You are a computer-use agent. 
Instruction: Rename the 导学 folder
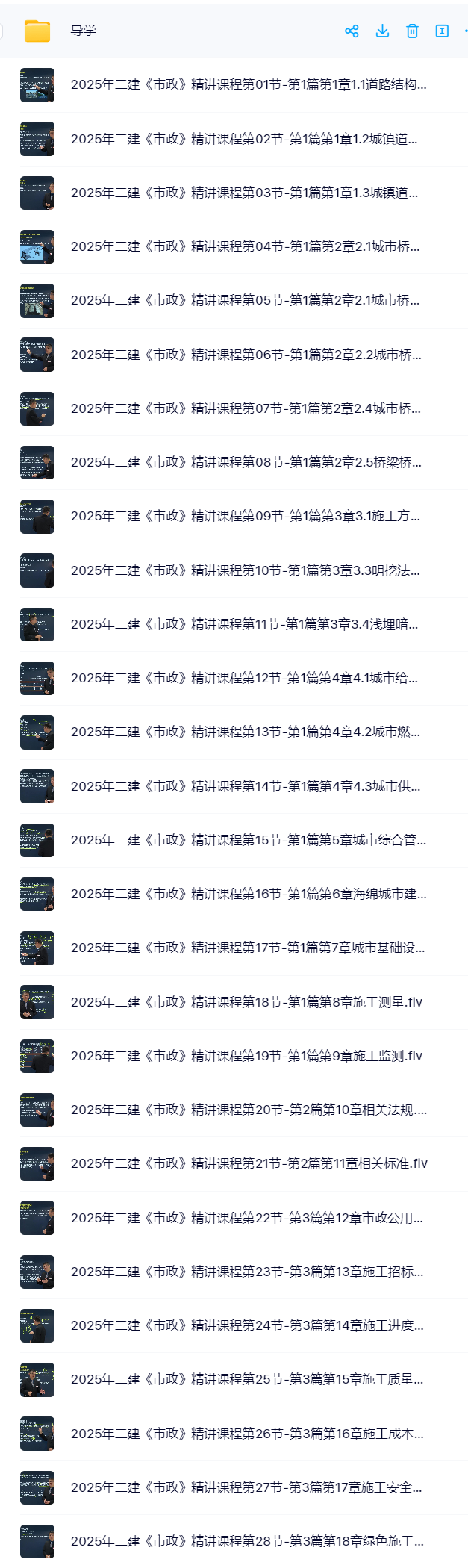[x=442, y=31]
